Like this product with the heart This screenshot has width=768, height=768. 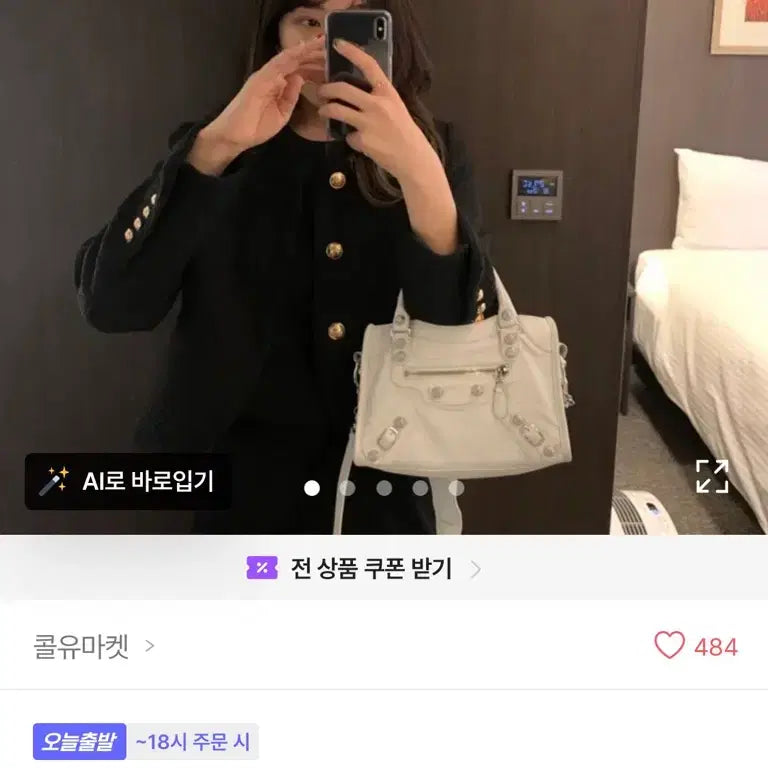(x=669, y=646)
